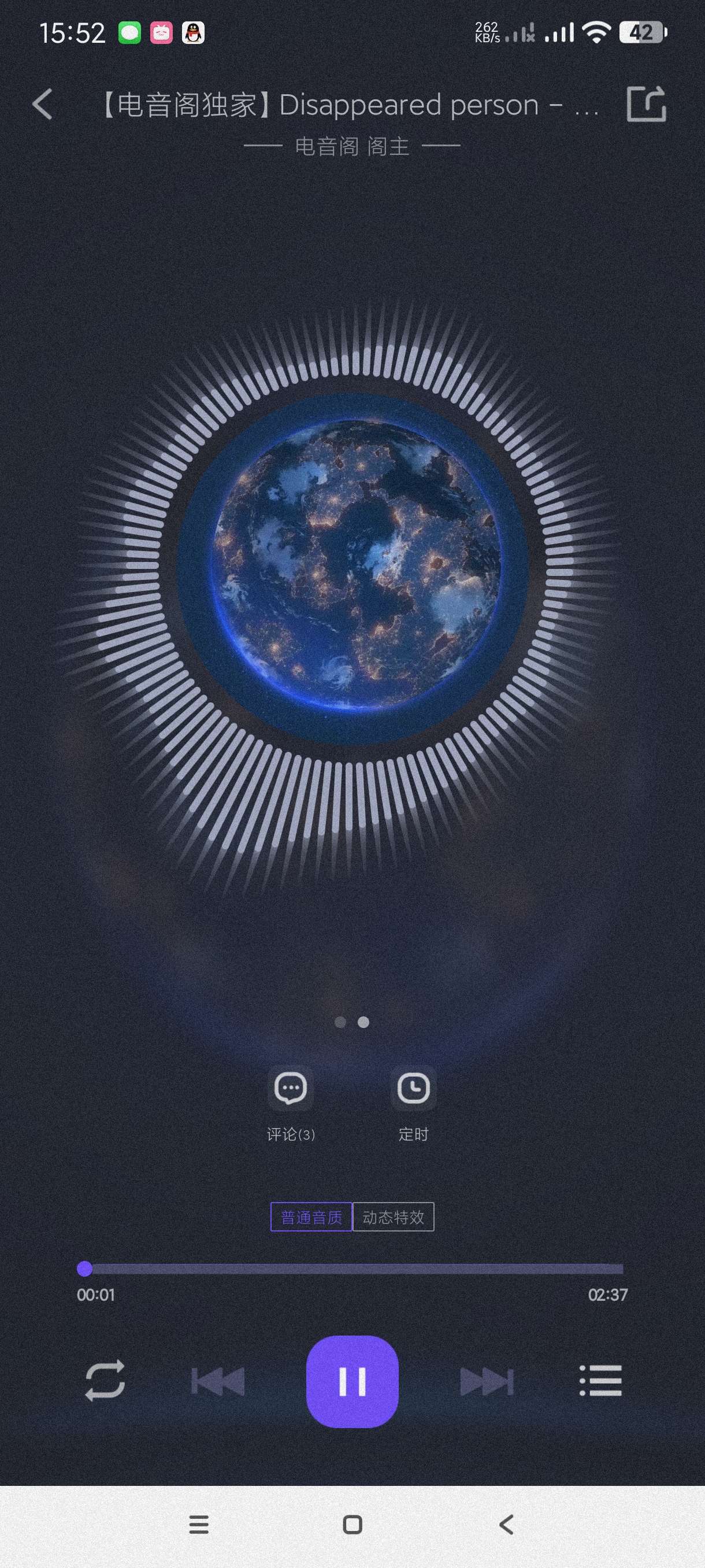Seek along the playback progress bar
The image size is (705, 1568).
(353, 1269)
